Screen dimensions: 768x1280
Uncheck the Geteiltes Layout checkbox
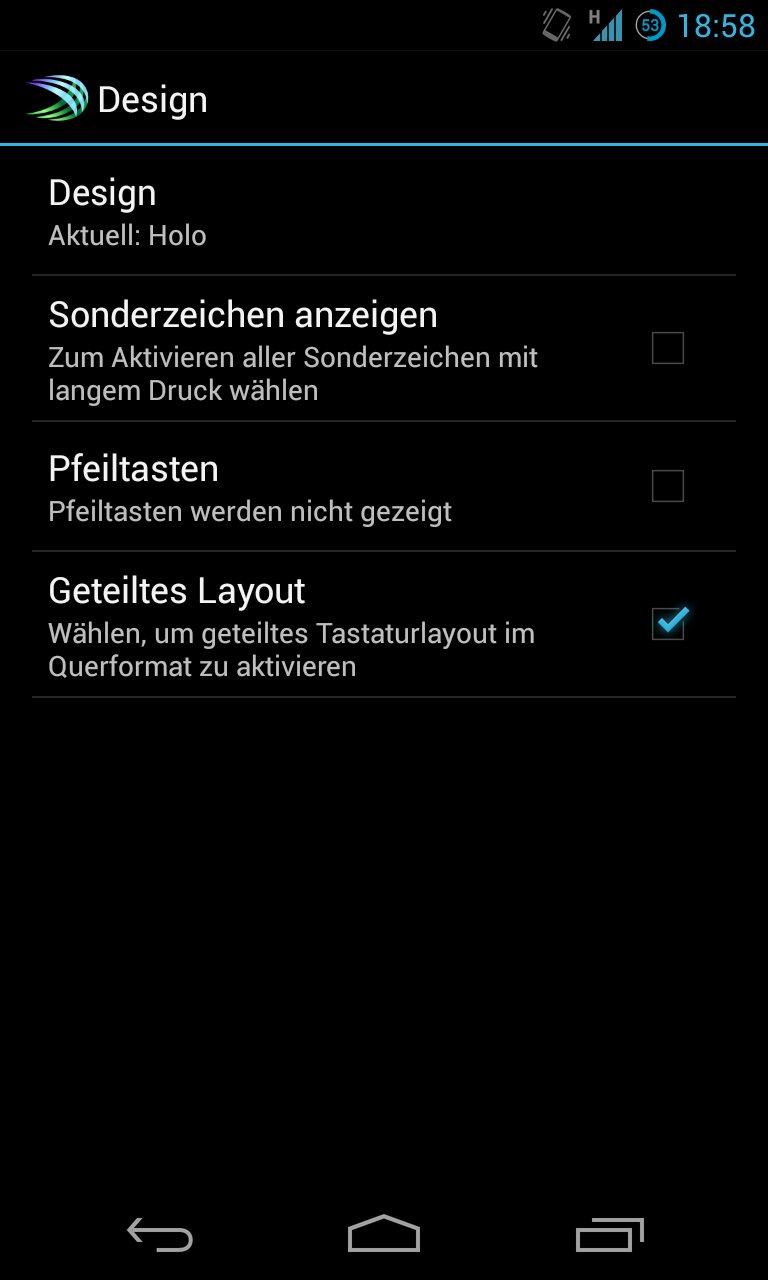tap(668, 624)
